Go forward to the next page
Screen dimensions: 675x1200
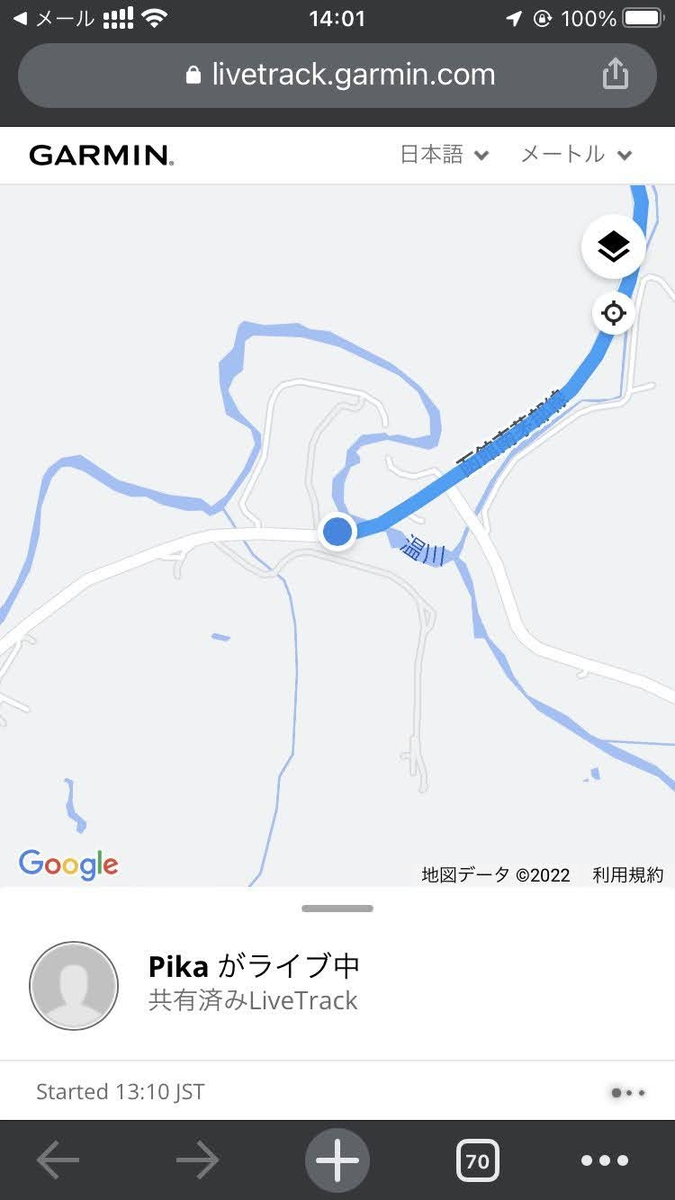coord(197,1160)
